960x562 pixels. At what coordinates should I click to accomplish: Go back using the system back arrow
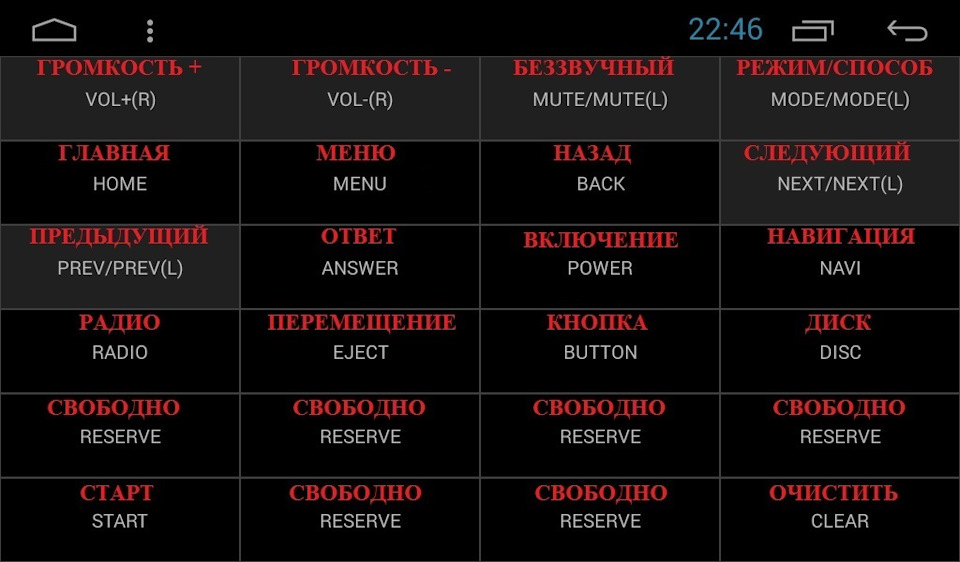click(907, 30)
